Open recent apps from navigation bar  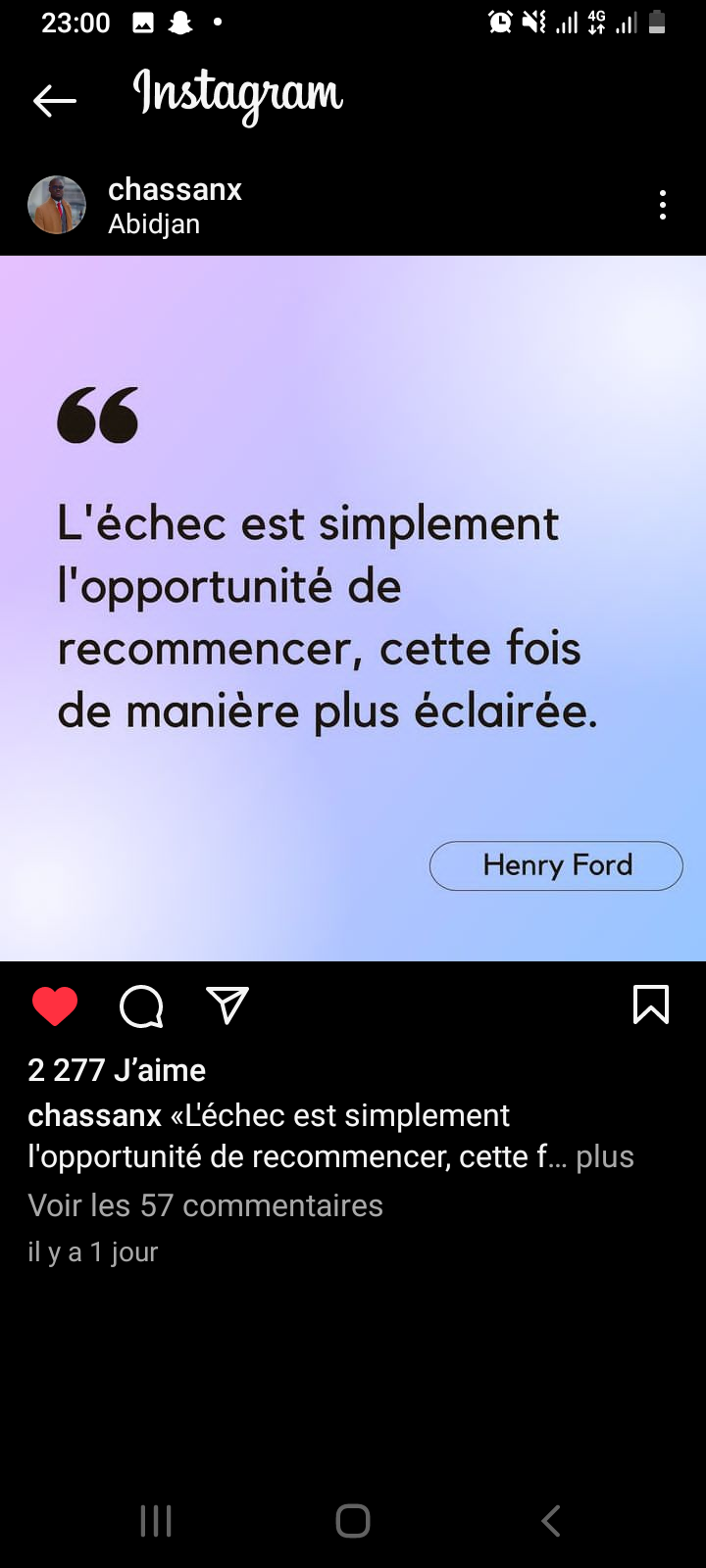(x=156, y=1521)
